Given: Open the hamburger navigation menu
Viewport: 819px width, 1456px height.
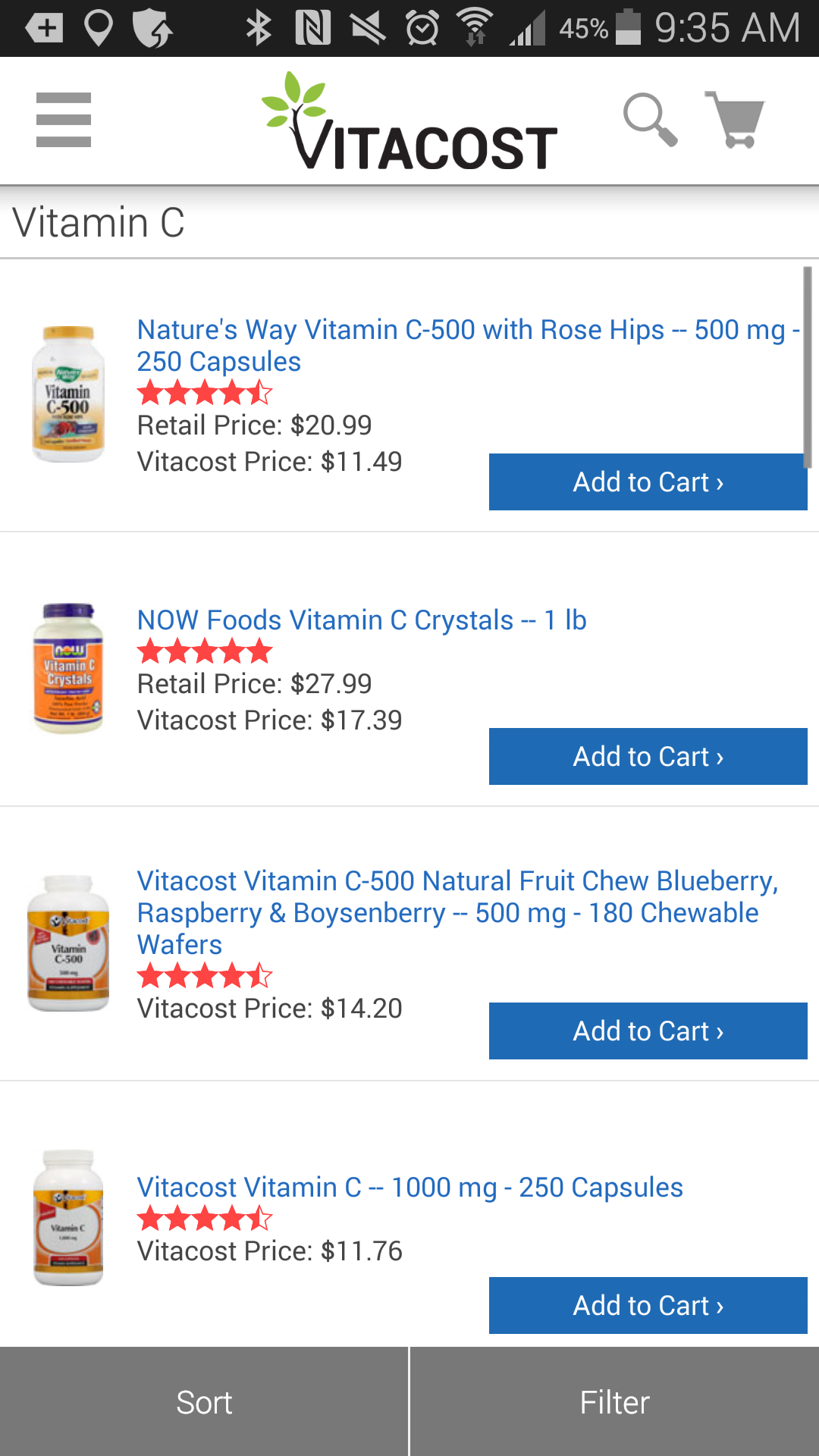Looking at the screenshot, I should [x=64, y=119].
